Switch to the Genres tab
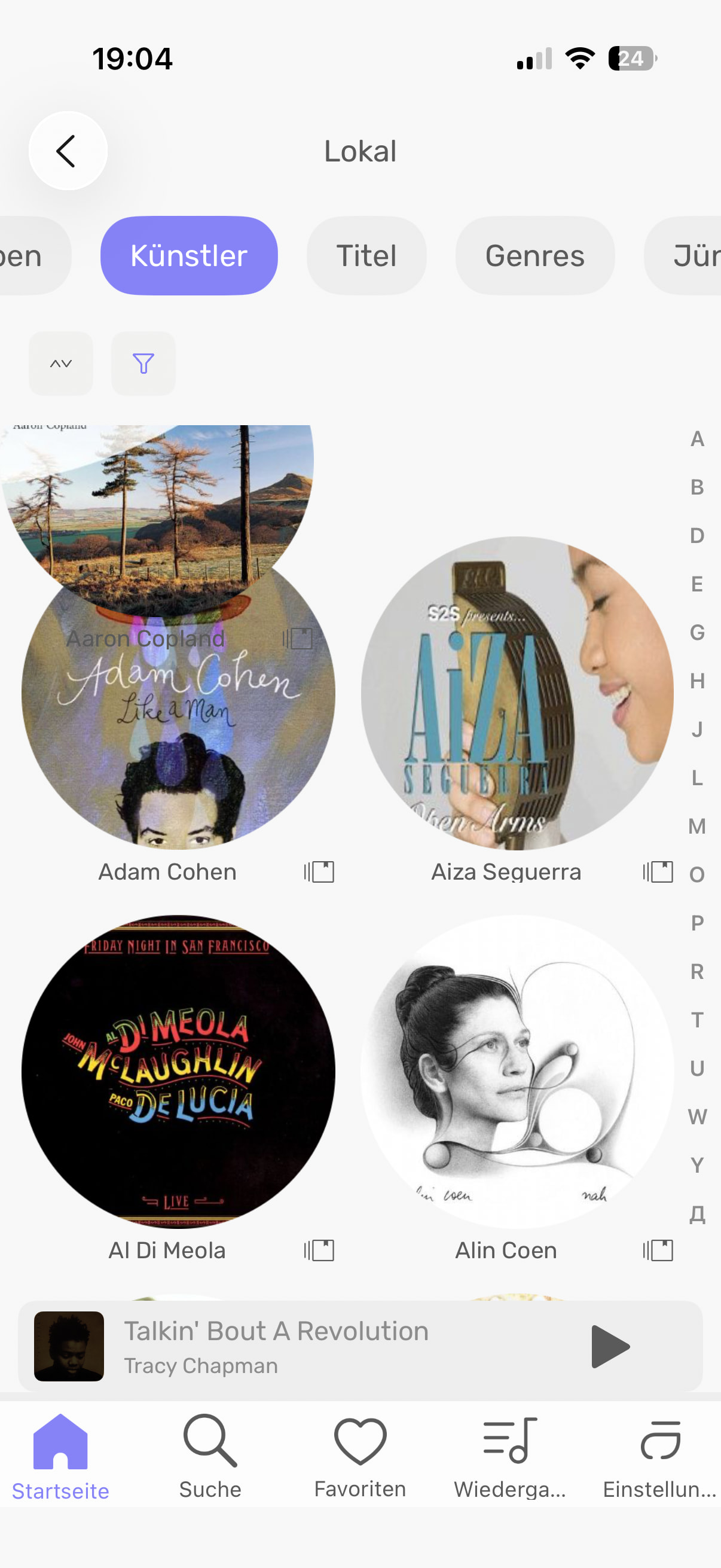 534,256
